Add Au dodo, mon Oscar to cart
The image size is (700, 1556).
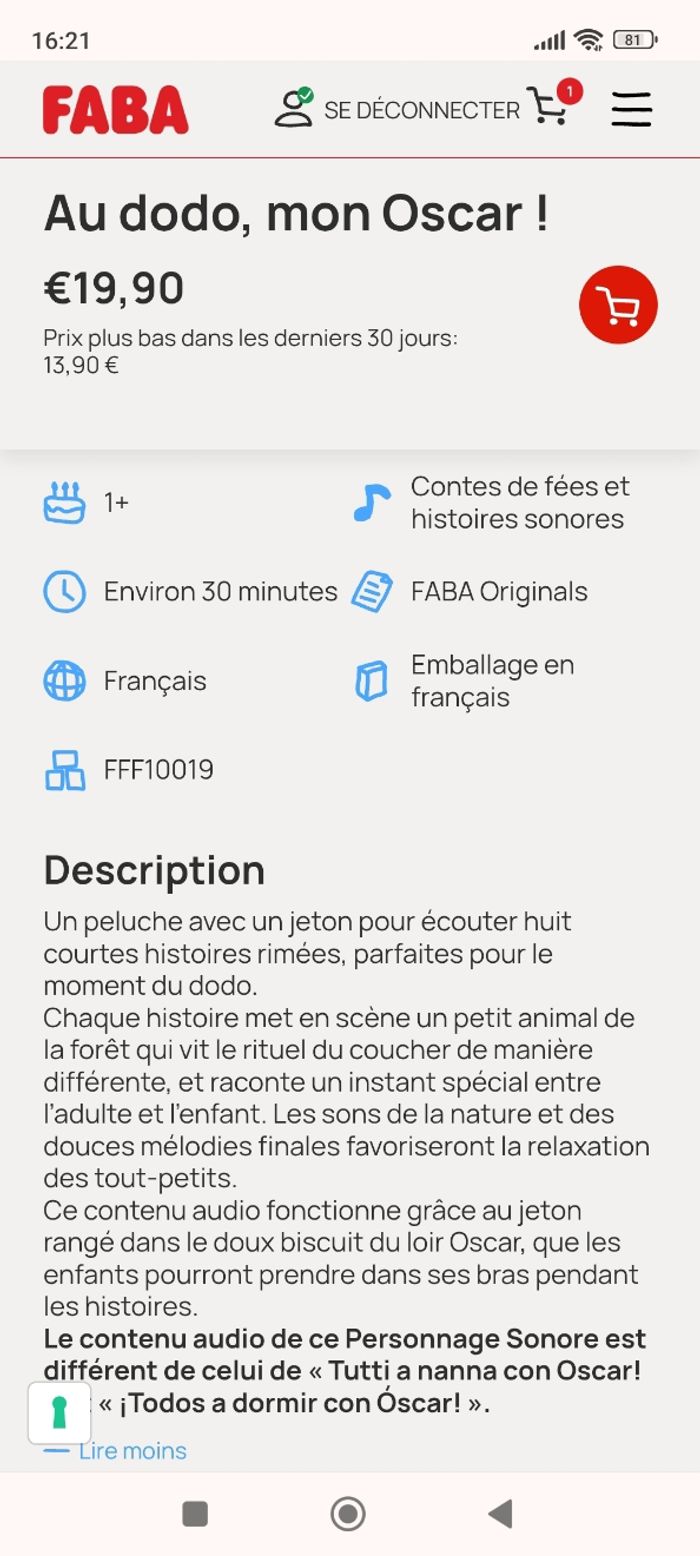(618, 305)
